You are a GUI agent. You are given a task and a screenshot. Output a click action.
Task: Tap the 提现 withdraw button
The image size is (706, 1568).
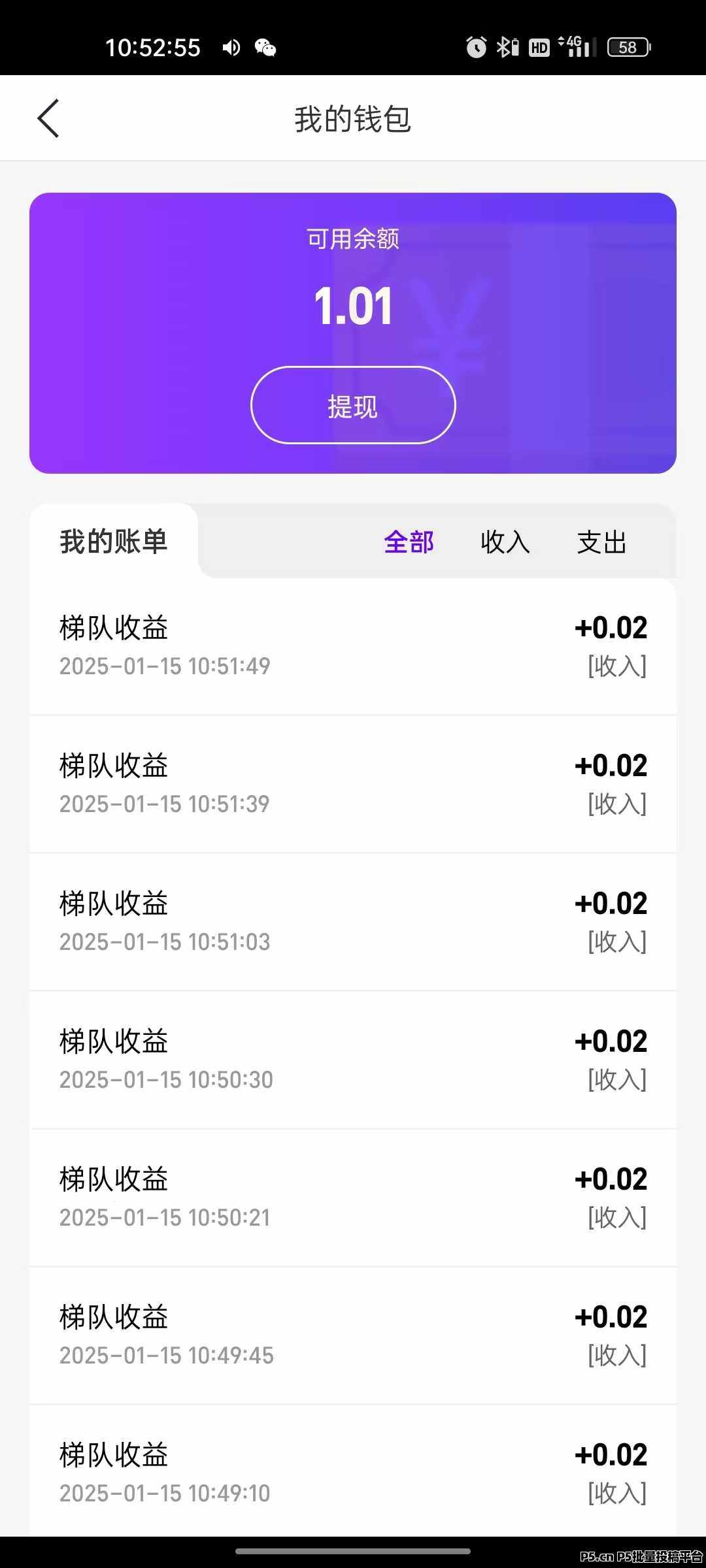pyautogui.click(x=353, y=405)
